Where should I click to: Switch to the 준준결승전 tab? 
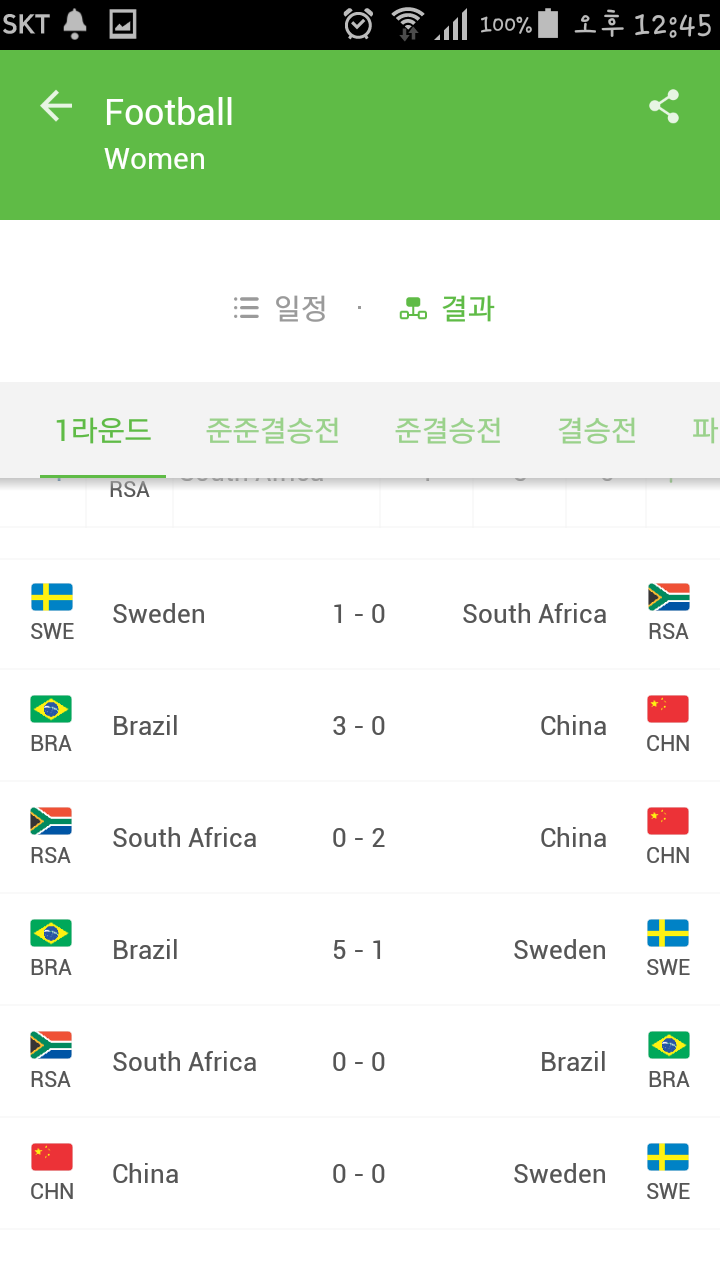pos(273,431)
